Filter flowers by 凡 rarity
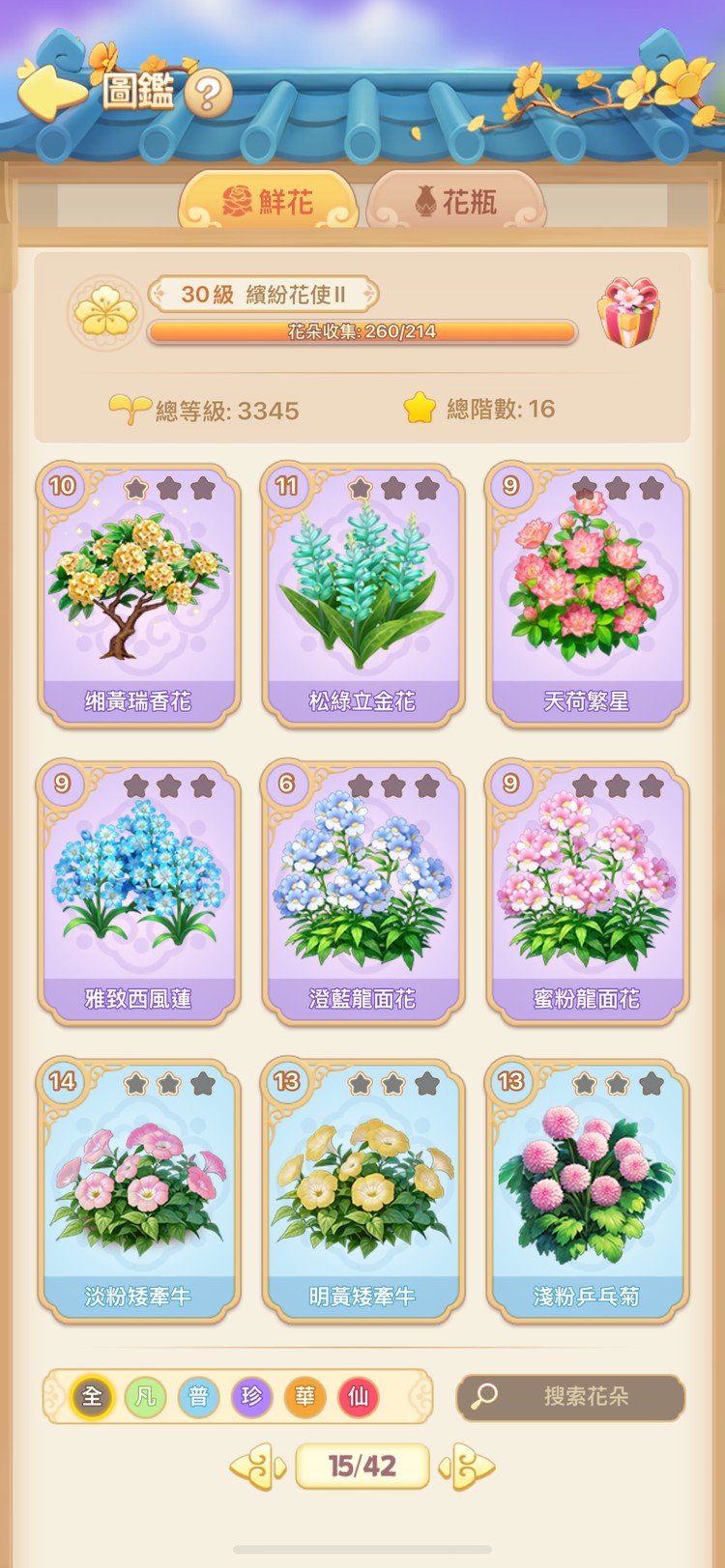 pyautogui.click(x=145, y=1397)
